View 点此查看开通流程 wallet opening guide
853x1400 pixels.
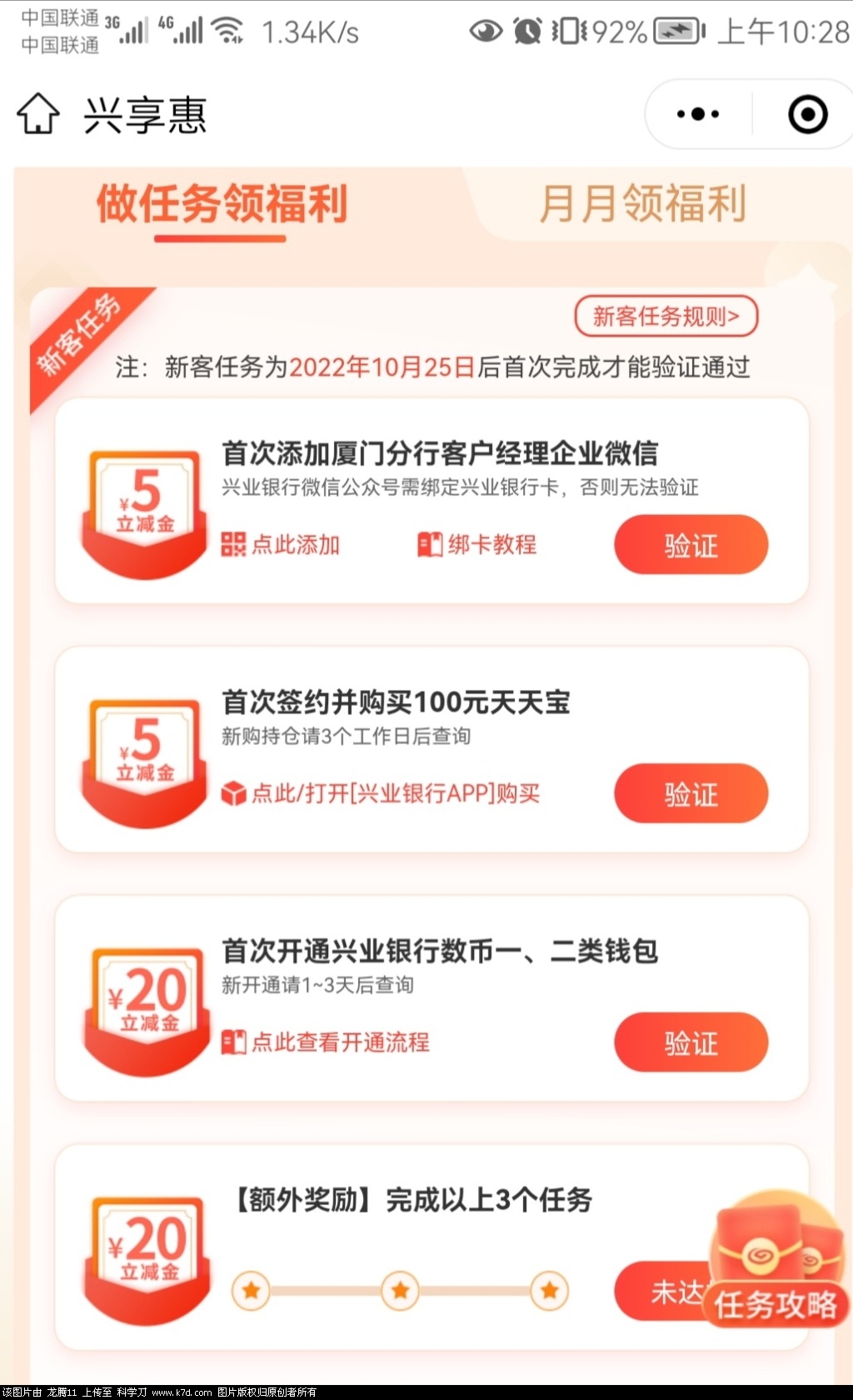(326, 1042)
